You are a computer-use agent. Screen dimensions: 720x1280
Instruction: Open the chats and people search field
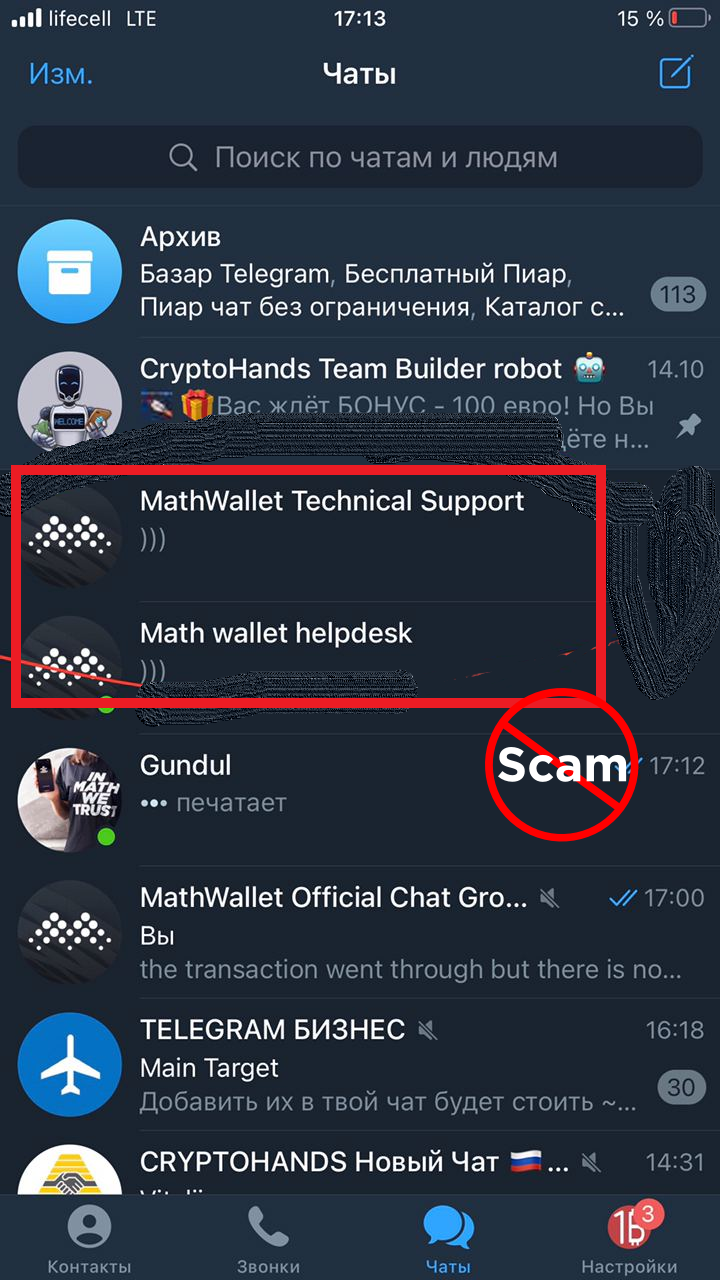tap(360, 157)
